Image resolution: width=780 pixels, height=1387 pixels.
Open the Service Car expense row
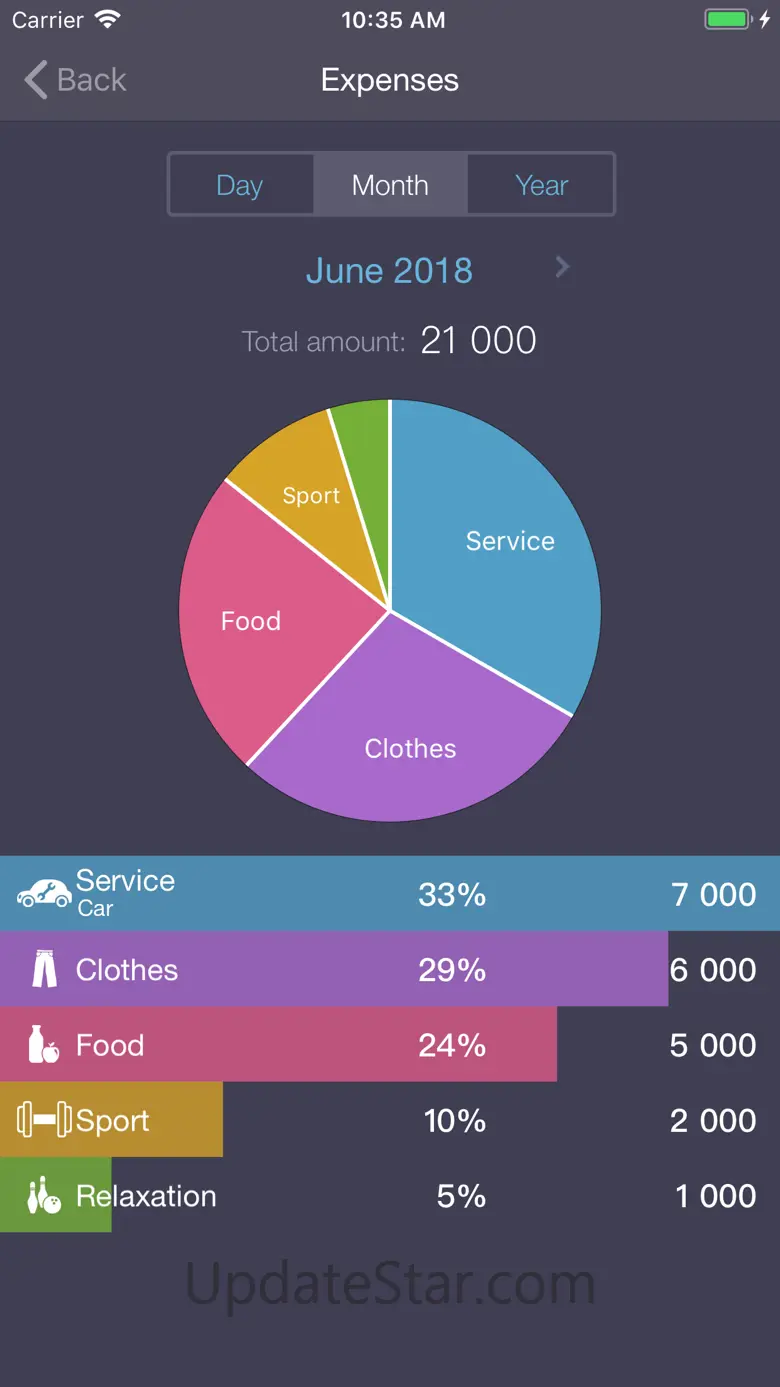(x=390, y=893)
